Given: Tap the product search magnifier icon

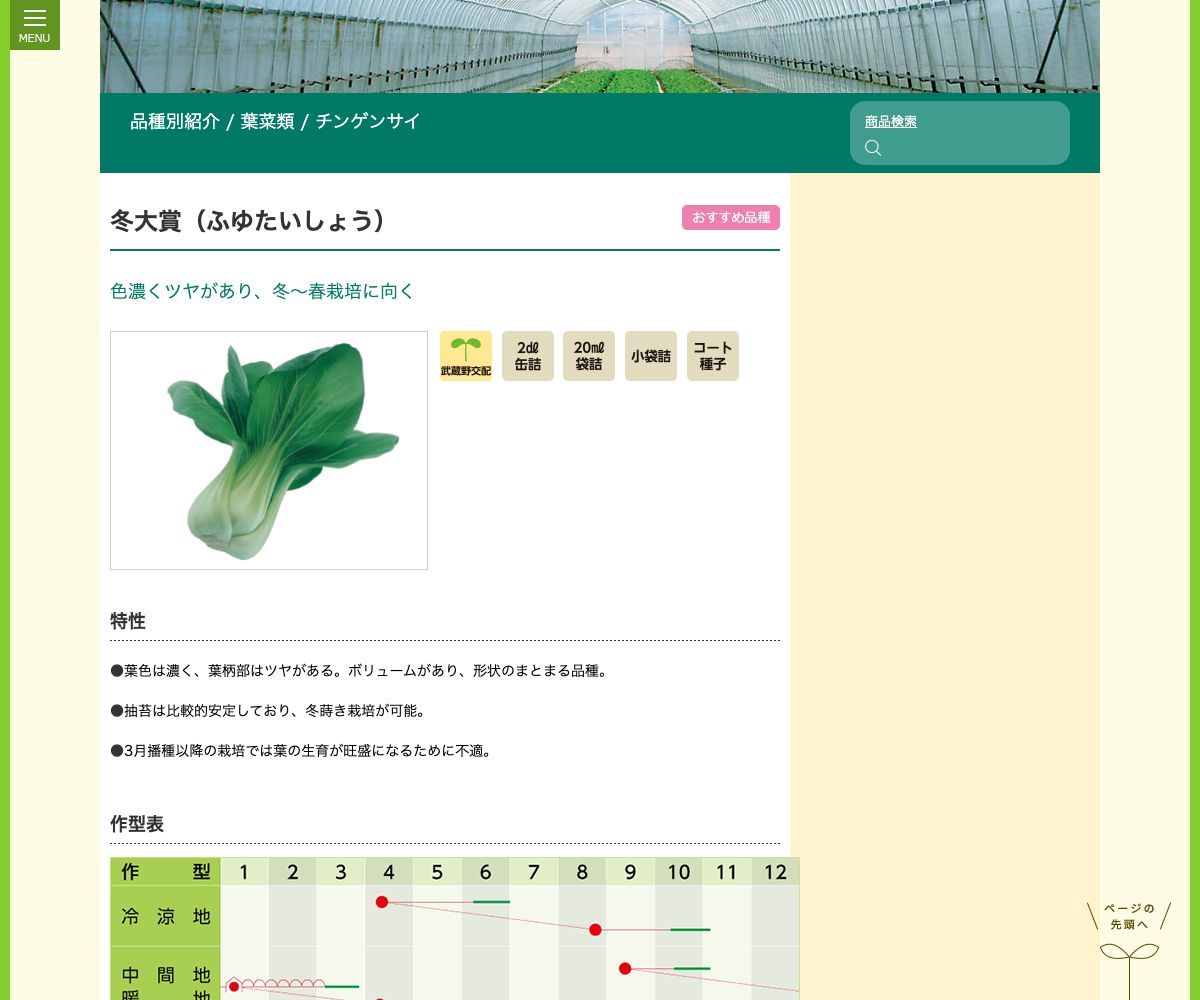Looking at the screenshot, I should click(873, 148).
